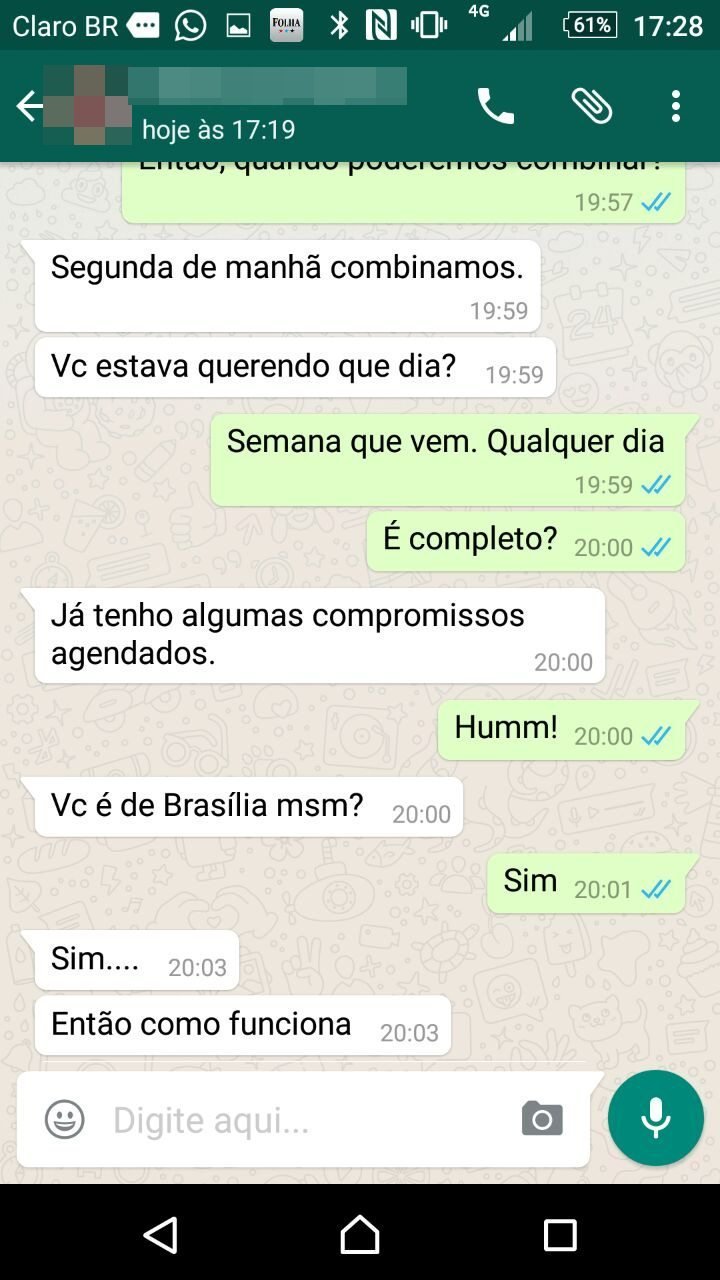Start a voice call with this contact
Image resolution: width=720 pixels, height=1280 pixels.
pos(495,106)
